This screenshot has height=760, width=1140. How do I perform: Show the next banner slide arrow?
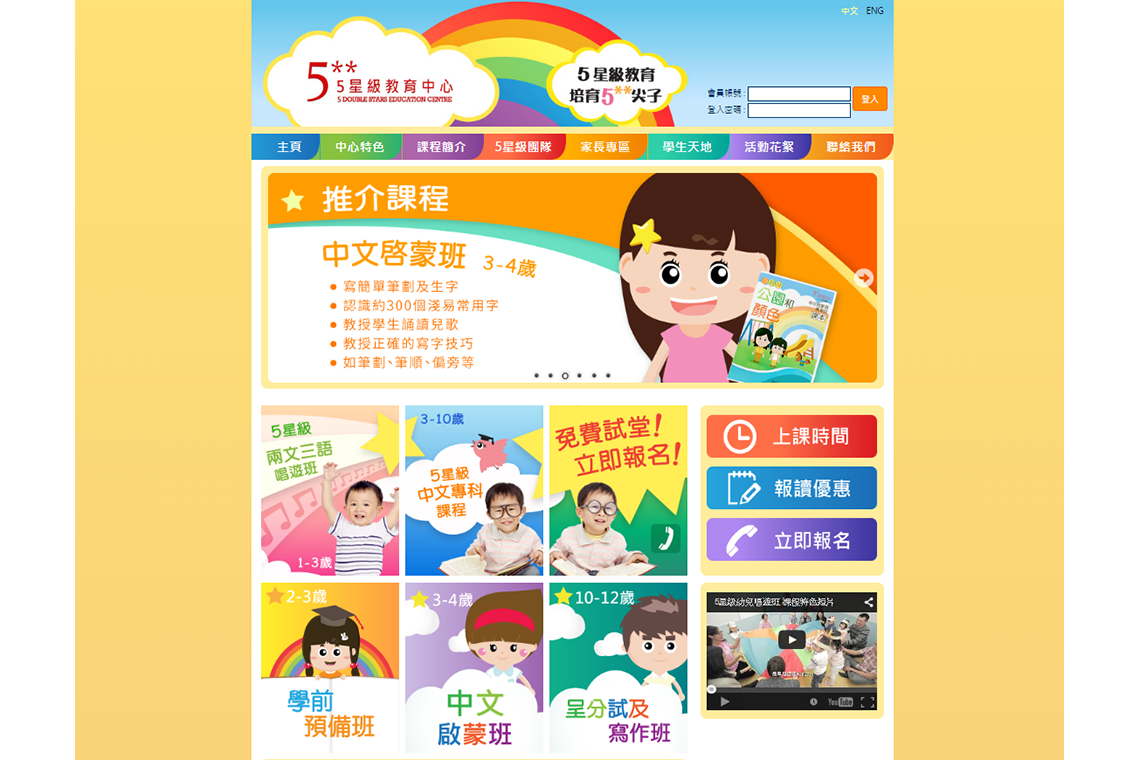tap(864, 278)
